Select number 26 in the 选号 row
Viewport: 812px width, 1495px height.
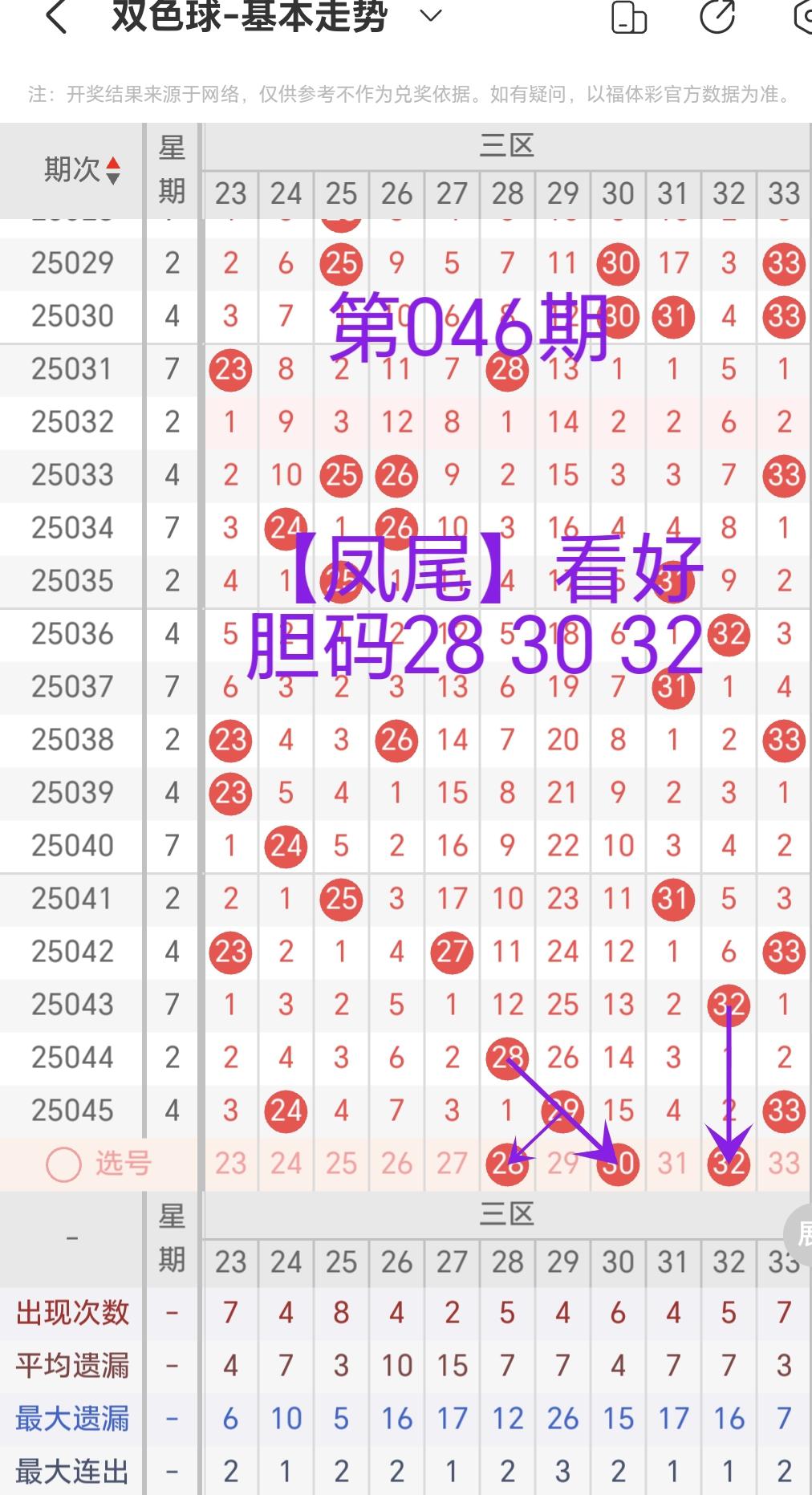(396, 1164)
